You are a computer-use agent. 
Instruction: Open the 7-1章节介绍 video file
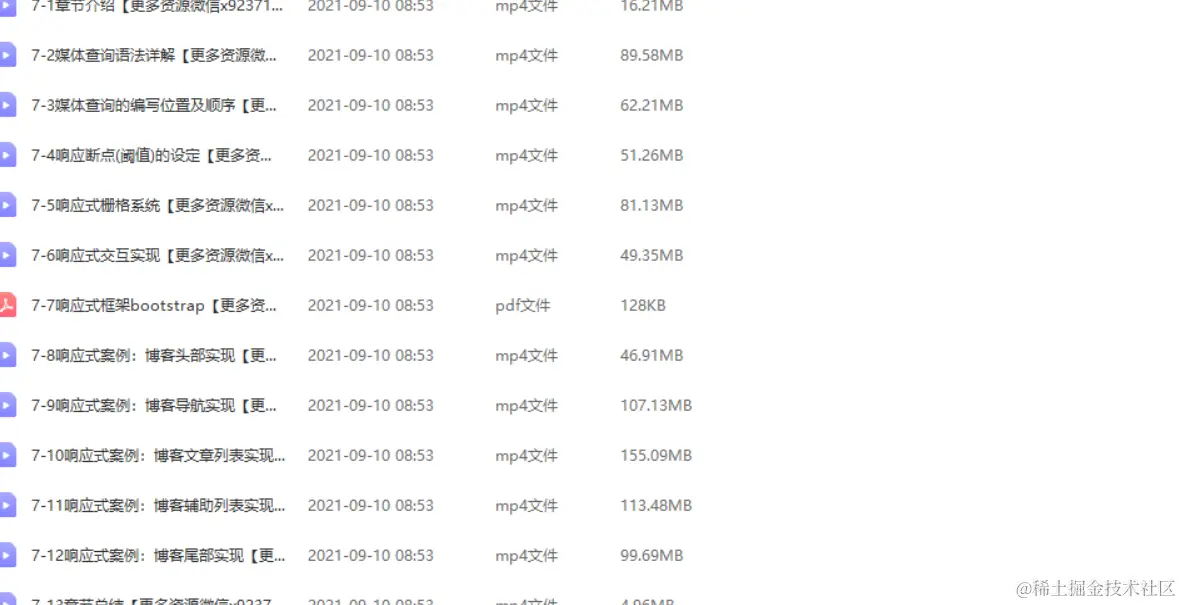point(156,6)
